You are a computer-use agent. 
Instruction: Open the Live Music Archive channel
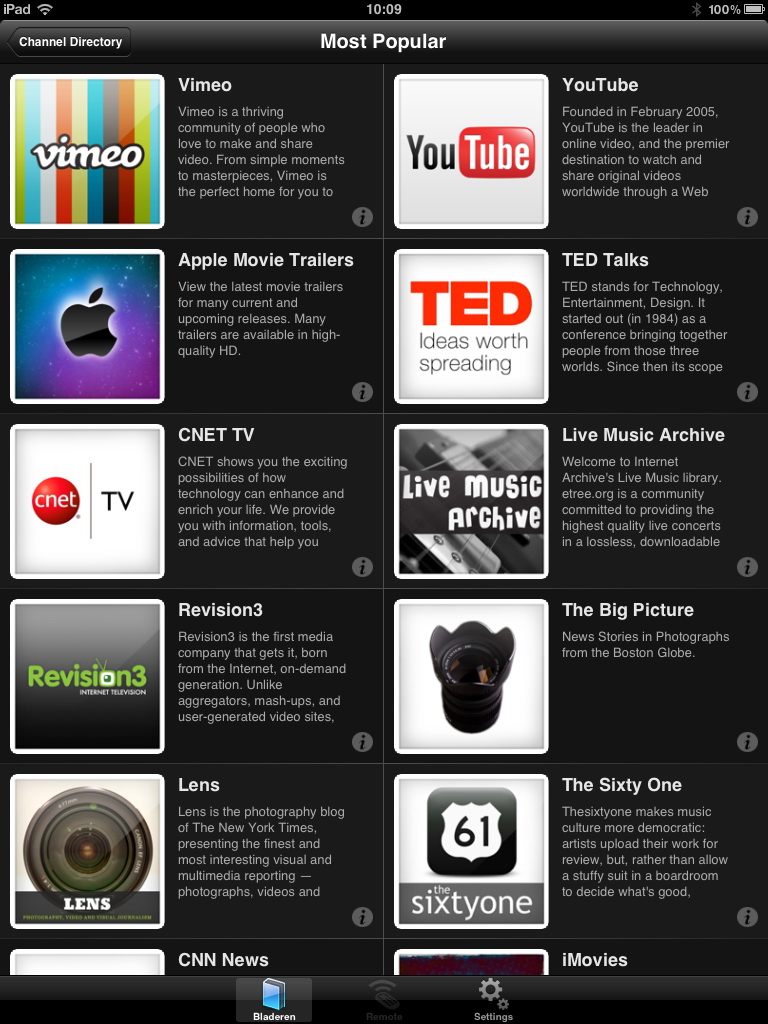pyautogui.click(x=471, y=502)
